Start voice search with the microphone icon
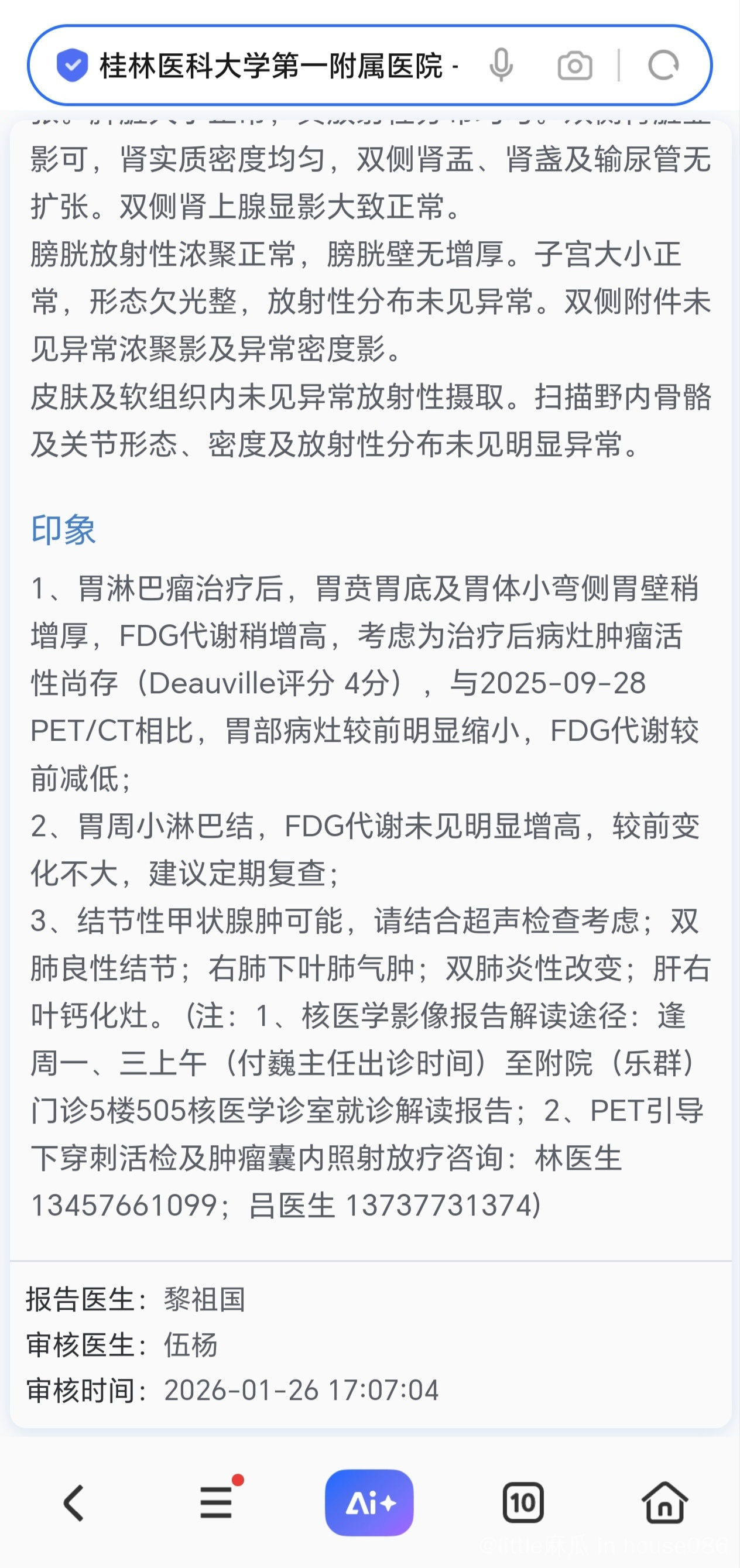This screenshot has width=740, height=1568. 501,65
